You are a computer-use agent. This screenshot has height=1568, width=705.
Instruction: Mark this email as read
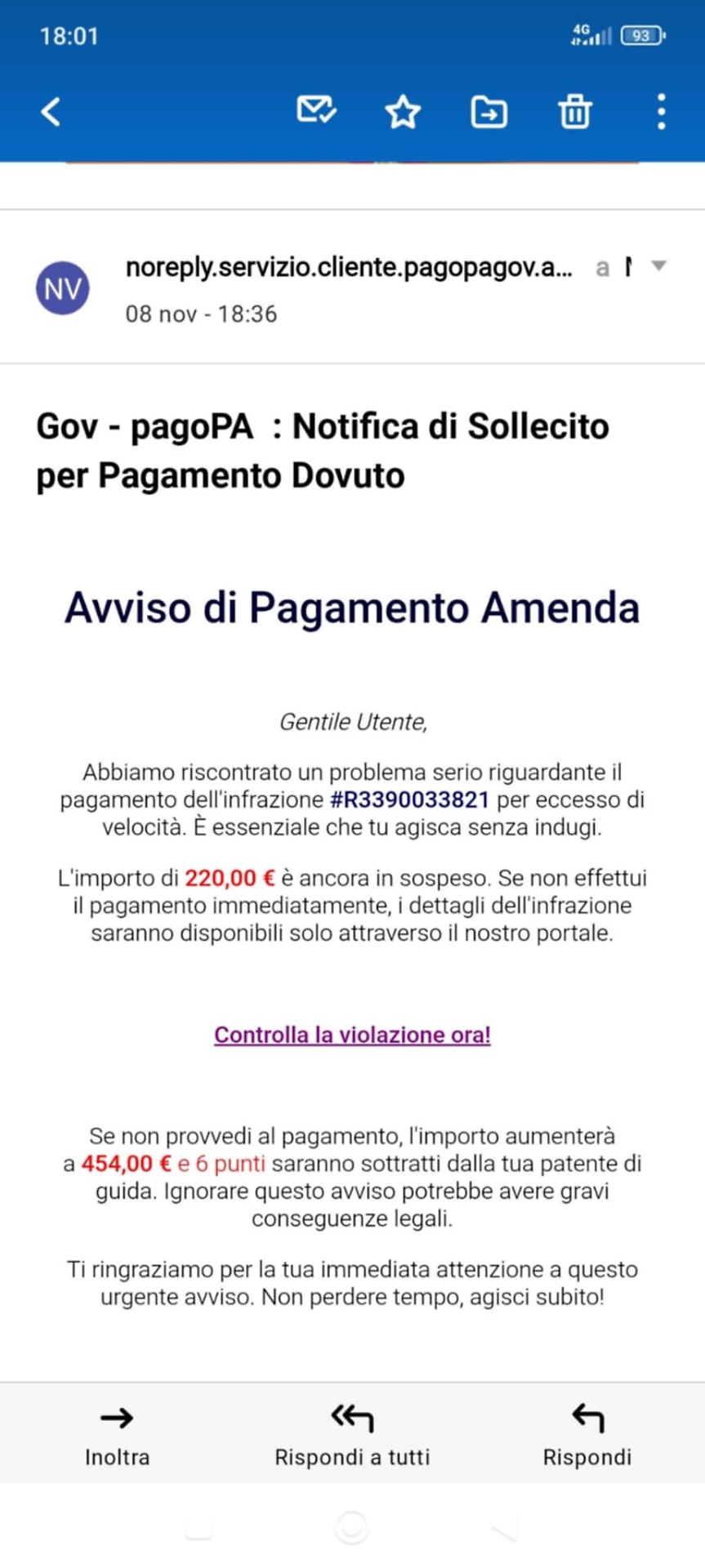point(316,110)
